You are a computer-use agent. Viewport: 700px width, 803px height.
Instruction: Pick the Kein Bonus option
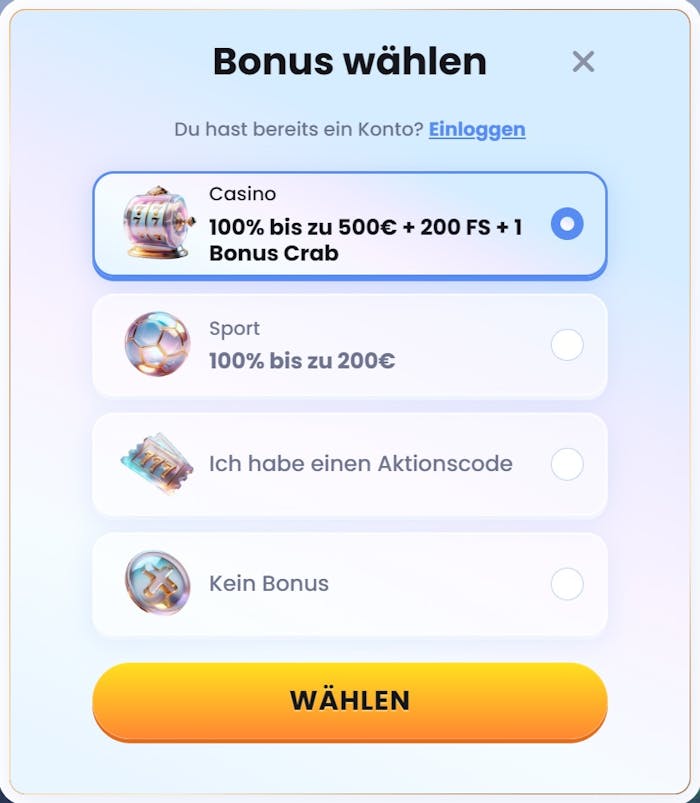click(x=567, y=583)
